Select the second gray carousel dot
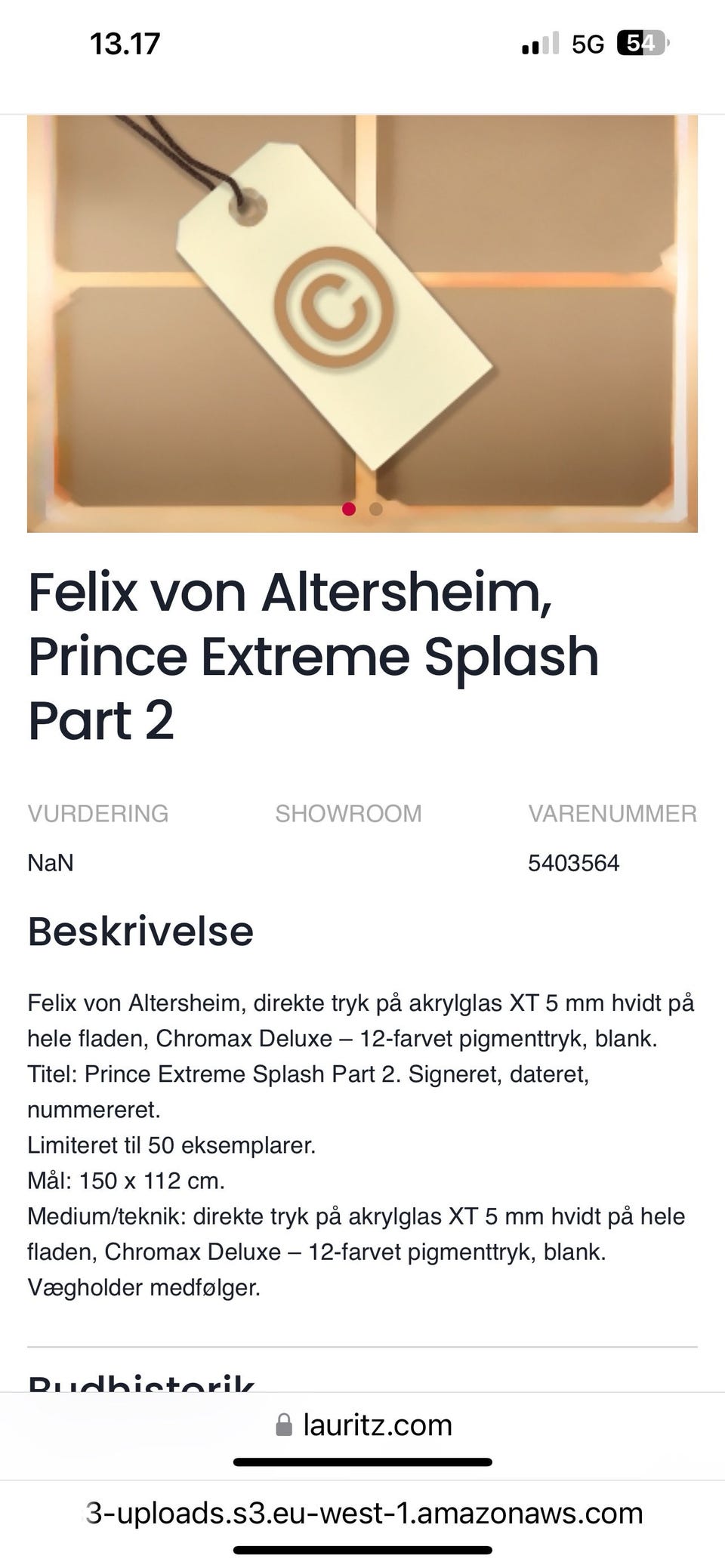The height and width of the screenshot is (1568, 725). point(375,509)
